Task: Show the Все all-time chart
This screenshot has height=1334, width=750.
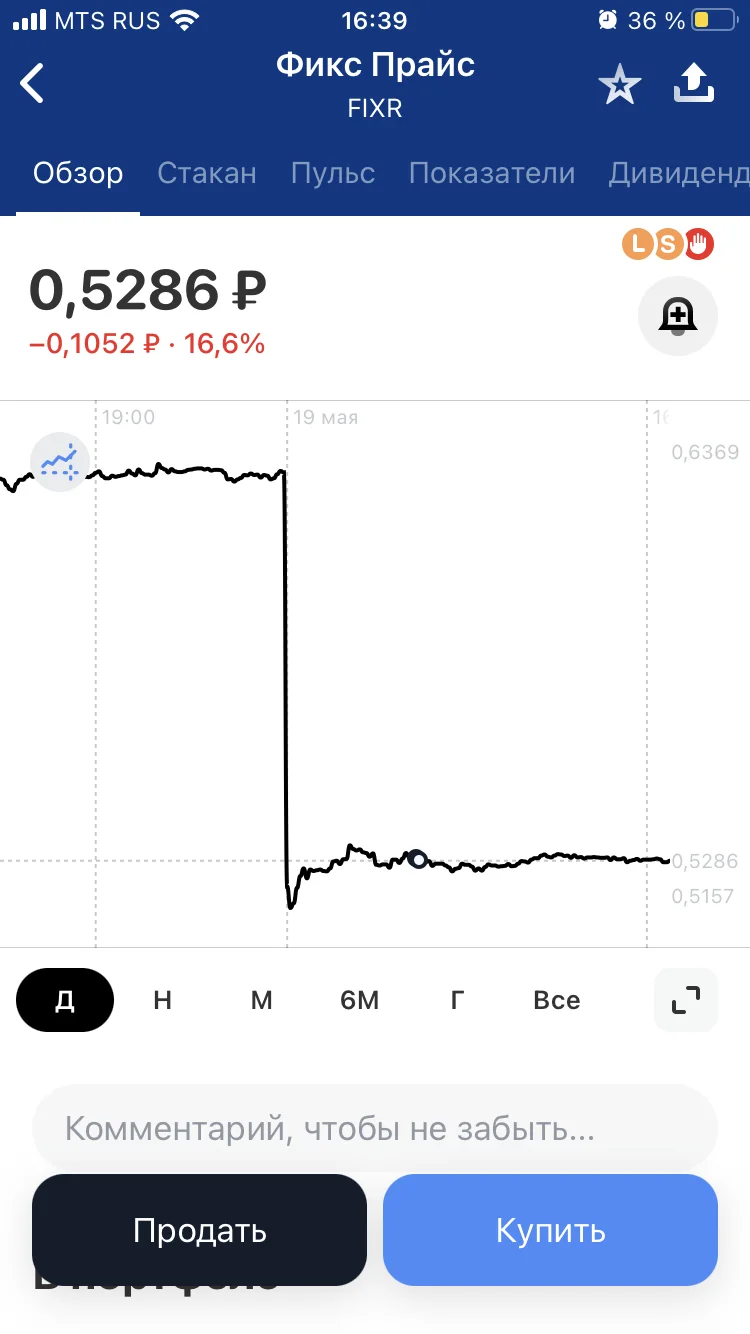Action: (x=556, y=1000)
